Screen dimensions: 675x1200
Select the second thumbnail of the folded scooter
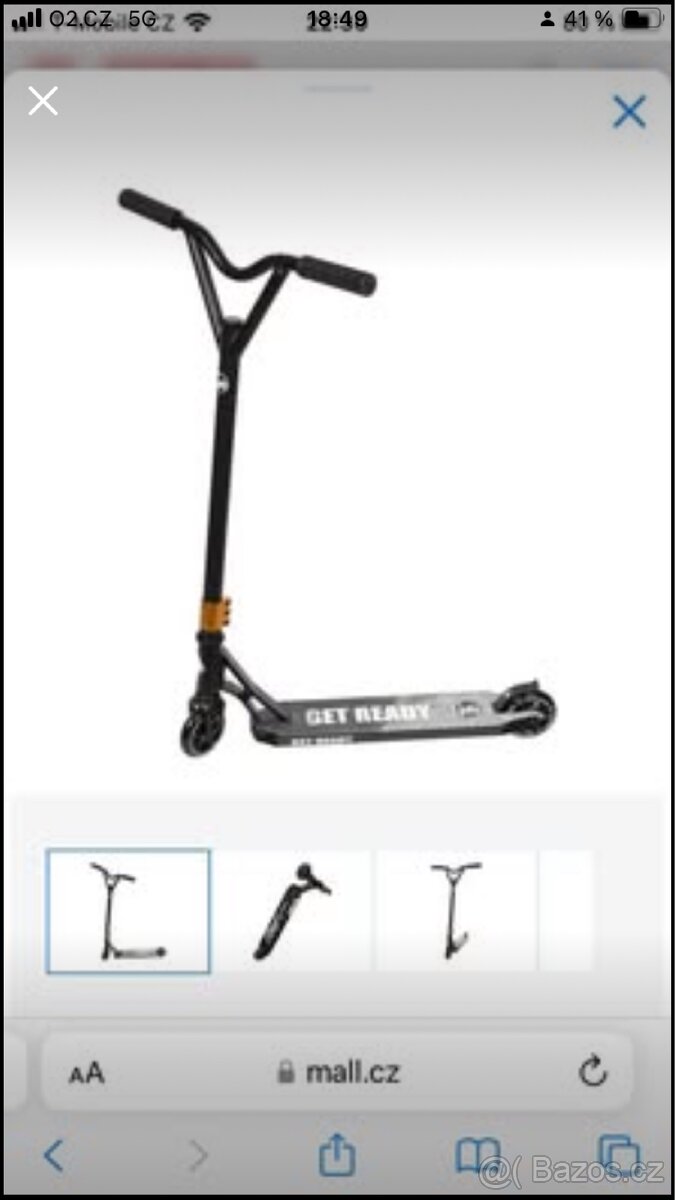[292, 911]
